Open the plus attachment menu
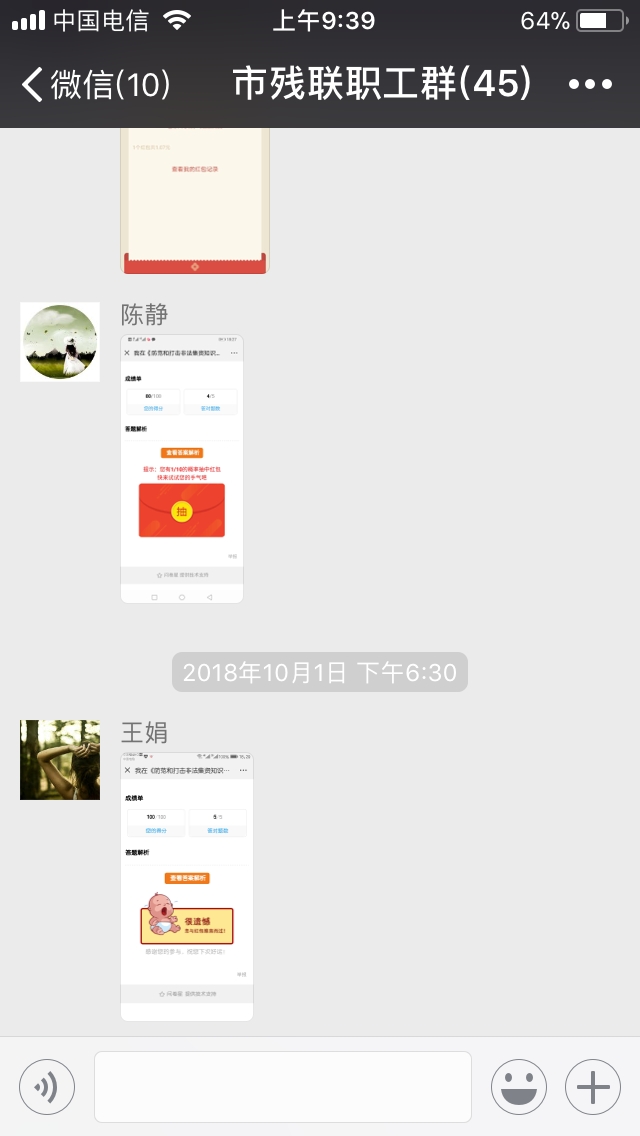Image resolution: width=640 pixels, height=1136 pixels. 593,1087
